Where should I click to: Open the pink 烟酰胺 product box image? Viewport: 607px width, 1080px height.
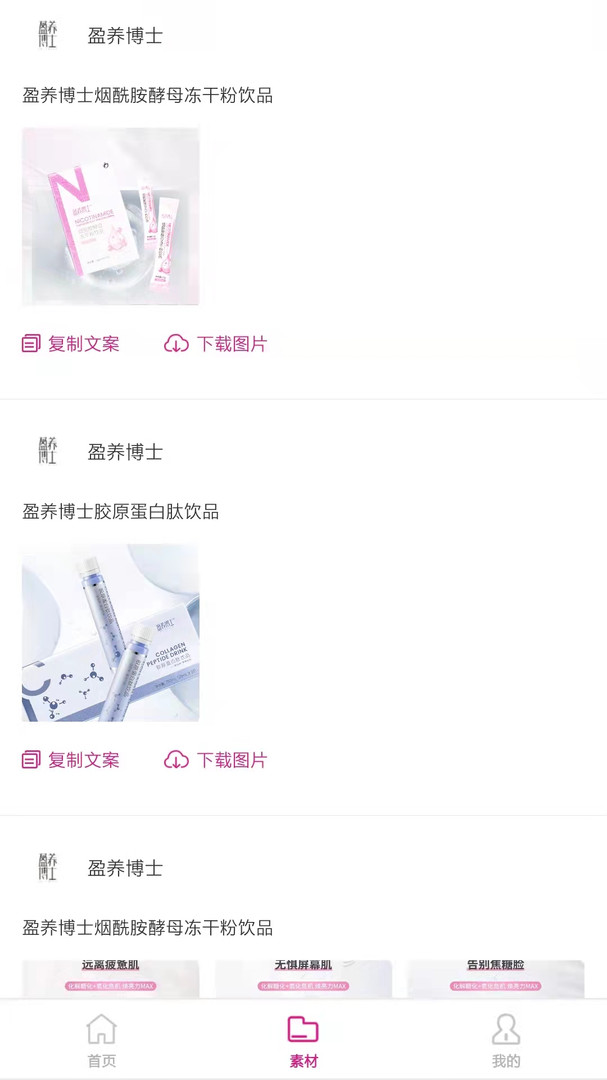pos(111,216)
